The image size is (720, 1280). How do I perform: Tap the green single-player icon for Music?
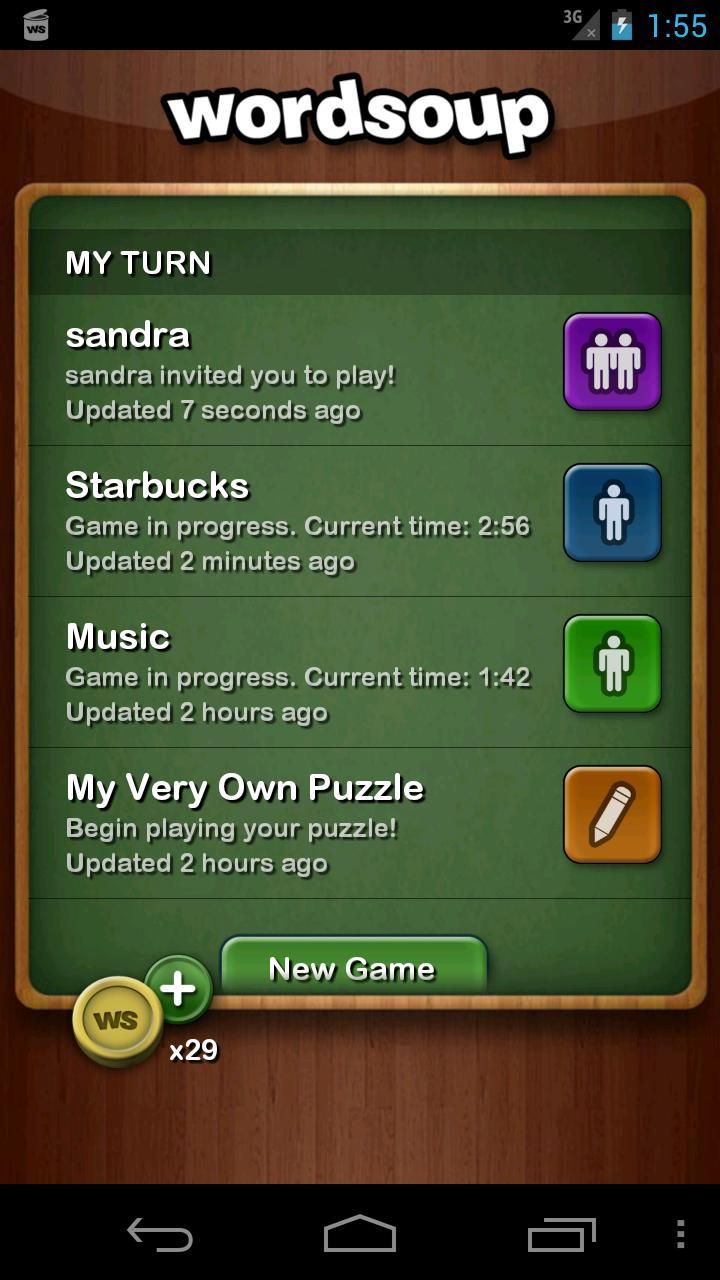(612, 664)
